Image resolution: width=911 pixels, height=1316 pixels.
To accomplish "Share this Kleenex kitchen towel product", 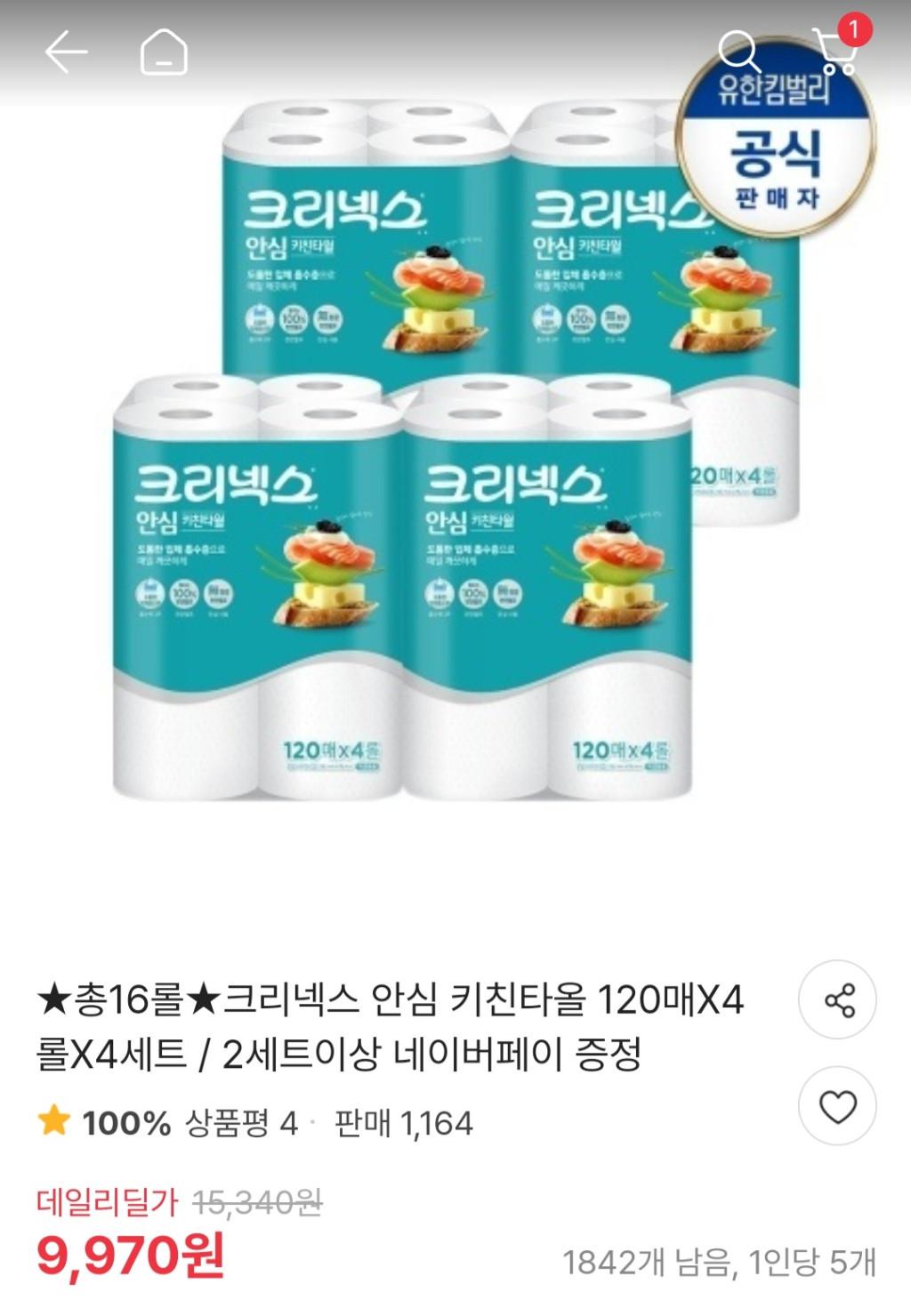I will coord(838,1000).
